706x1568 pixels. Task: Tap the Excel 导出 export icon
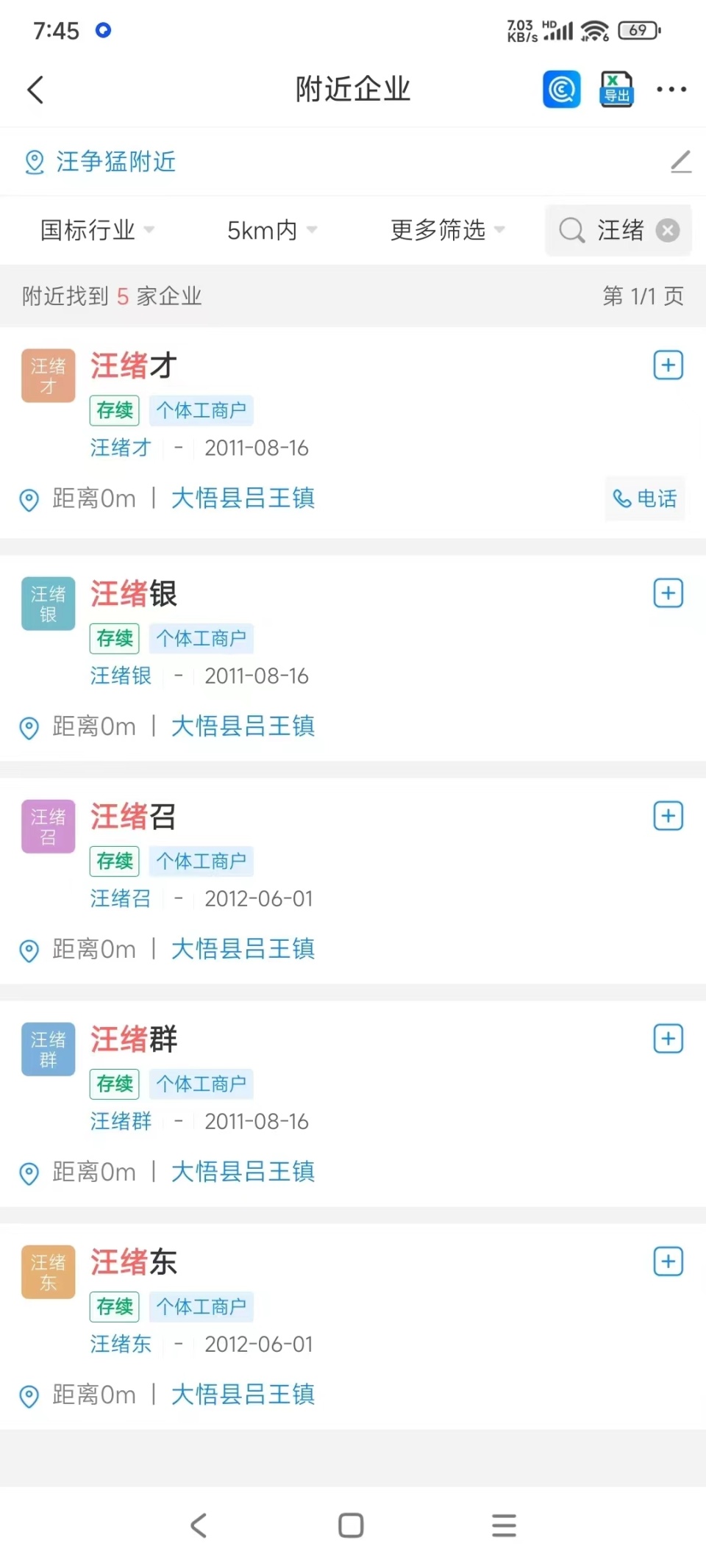tap(616, 90)
